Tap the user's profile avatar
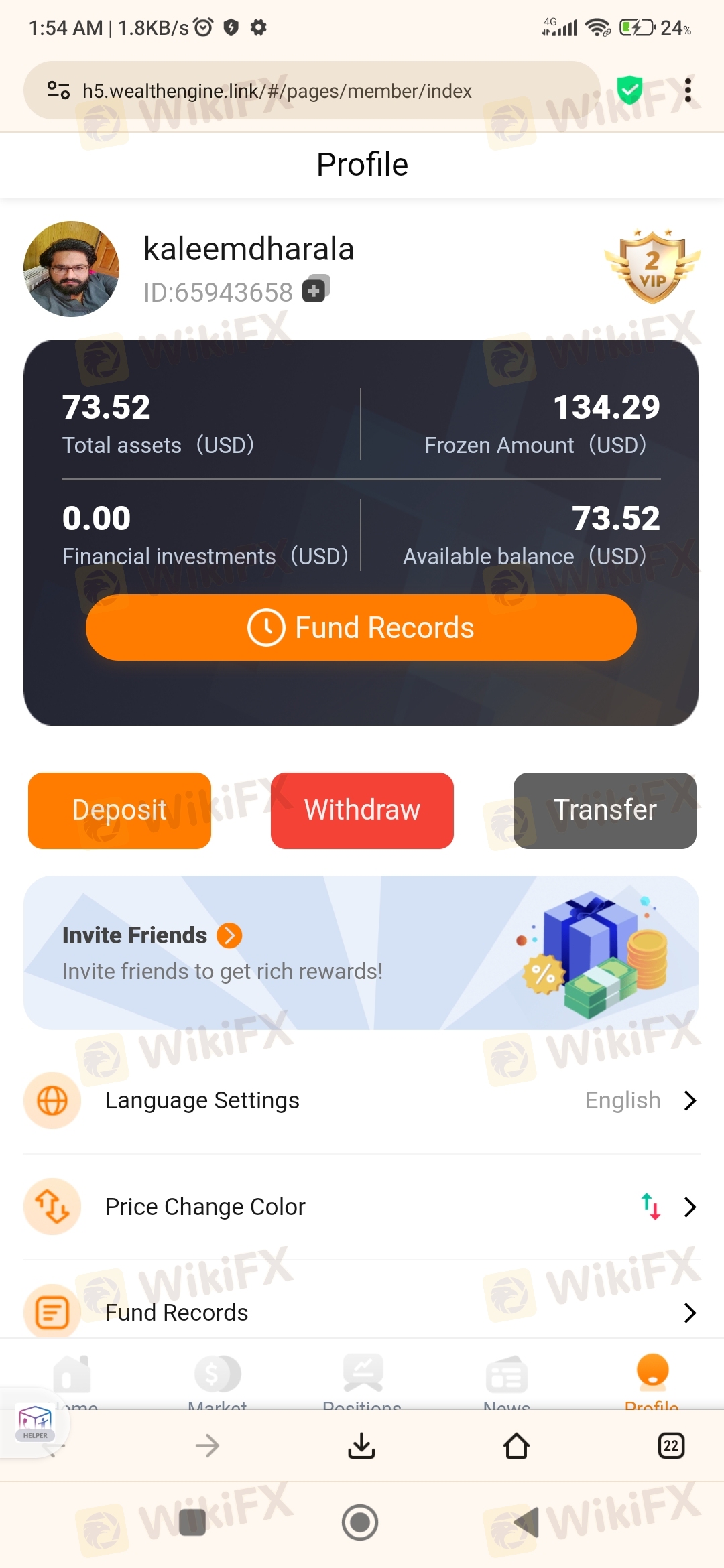 (71, 269)
